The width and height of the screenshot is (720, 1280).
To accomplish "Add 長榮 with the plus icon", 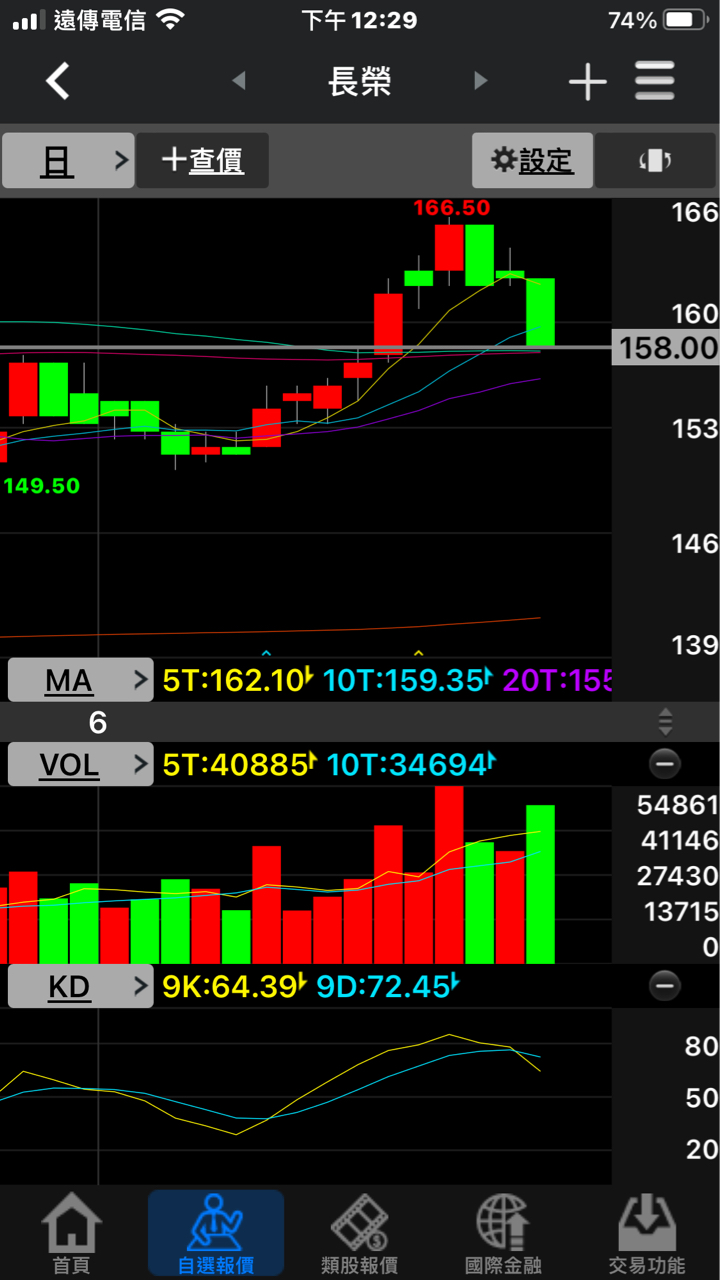I will point(588,82).
